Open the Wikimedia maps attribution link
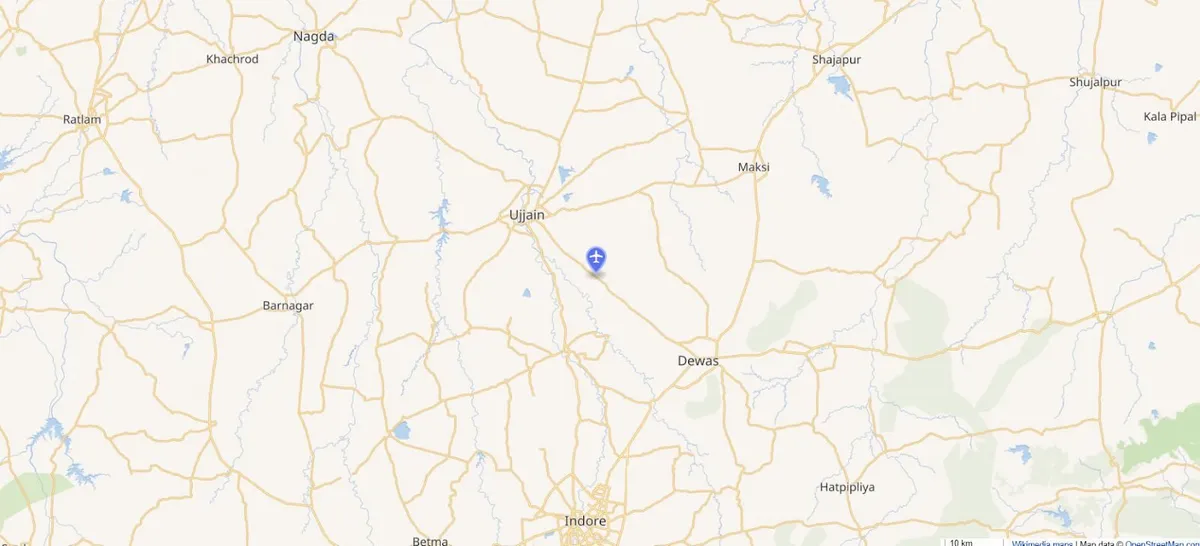 (1041, 543)
